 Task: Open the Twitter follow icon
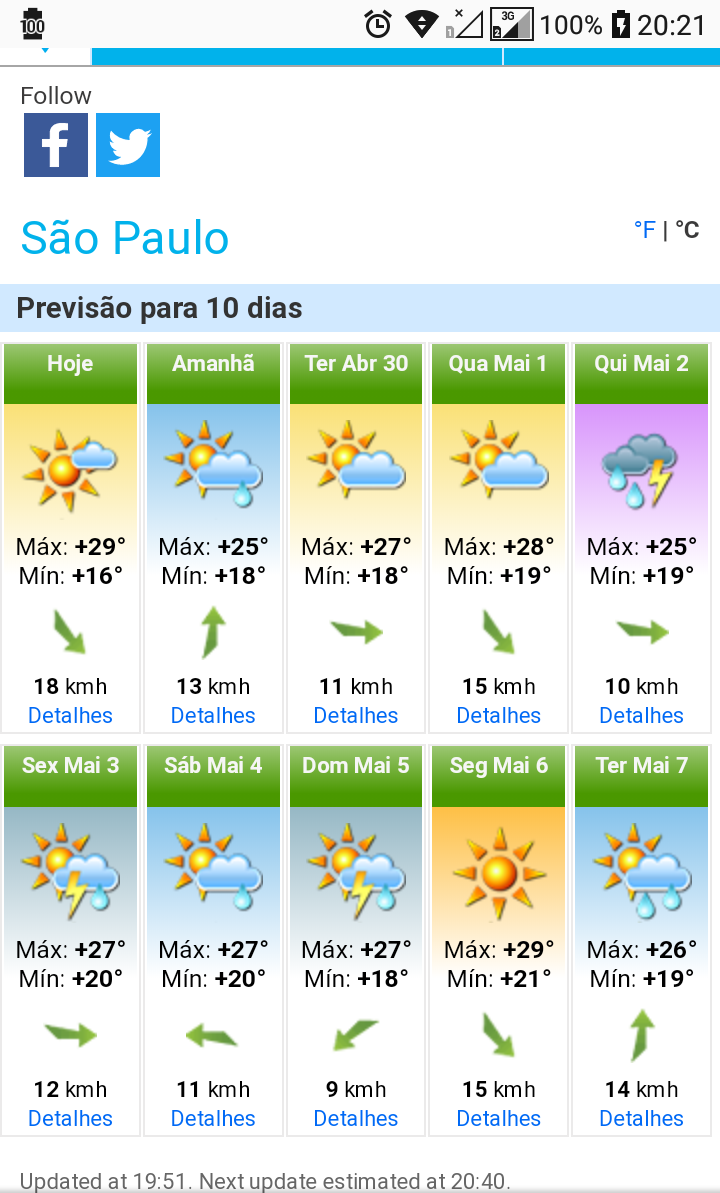pyautogui.click(x=128, y=145)
